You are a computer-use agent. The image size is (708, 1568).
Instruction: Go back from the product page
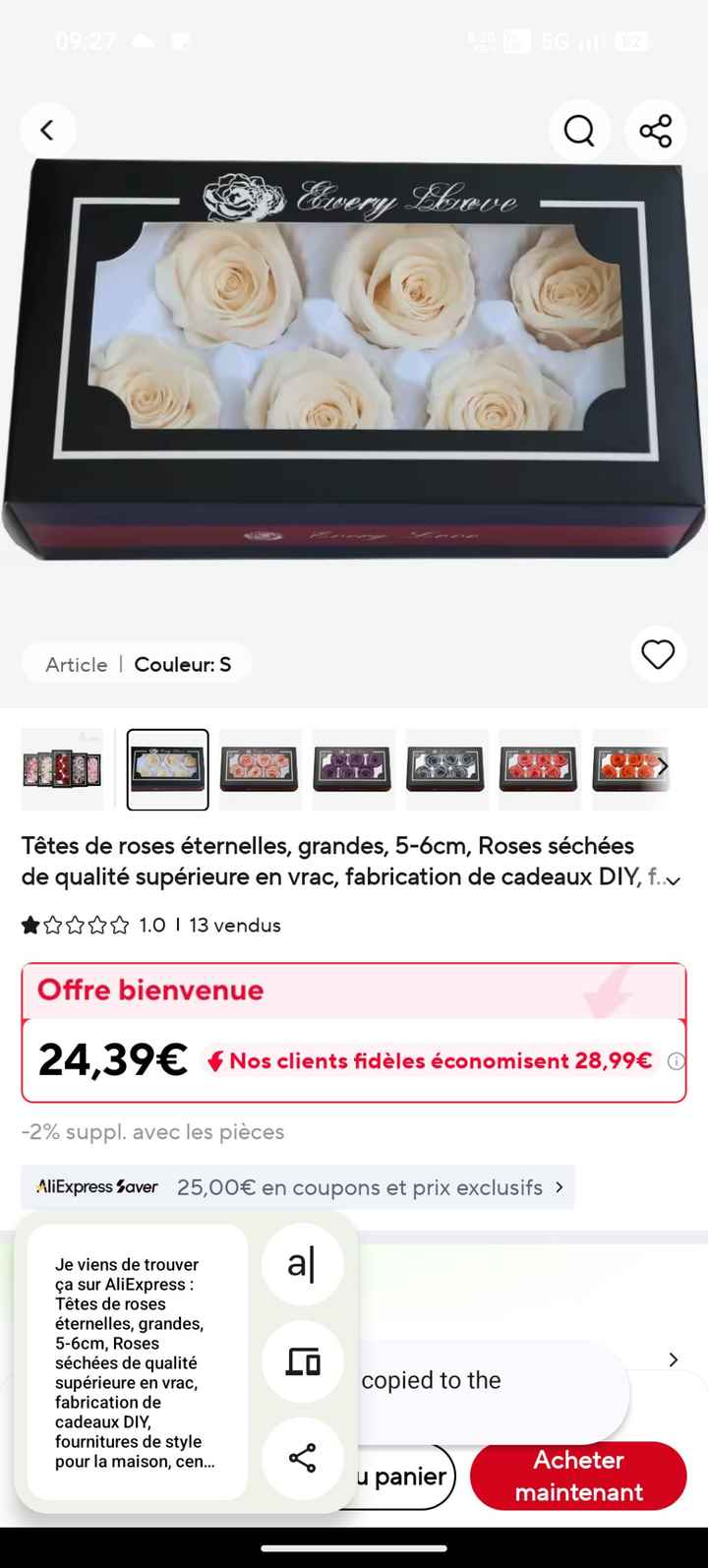pos(47,130)
